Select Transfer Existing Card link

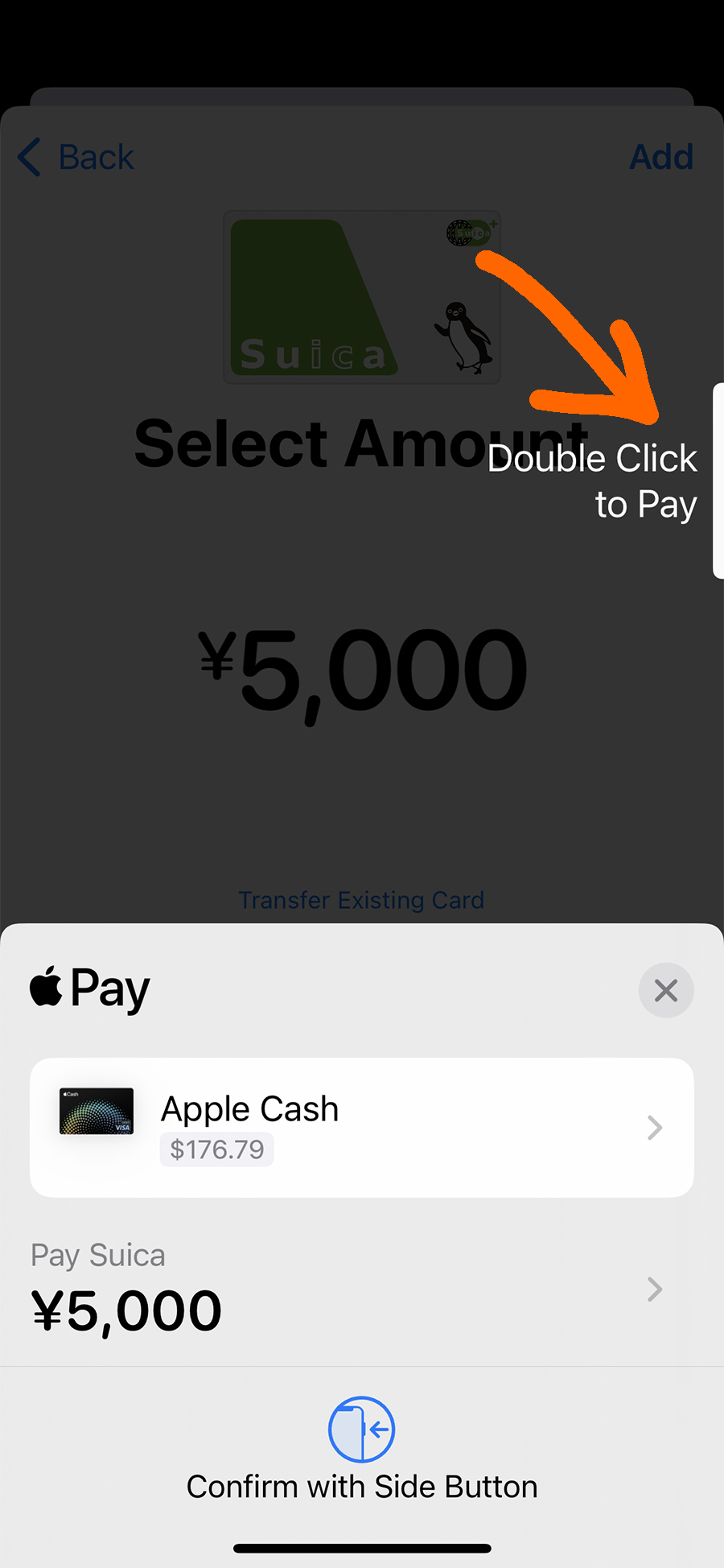click(x=361, y=900)
